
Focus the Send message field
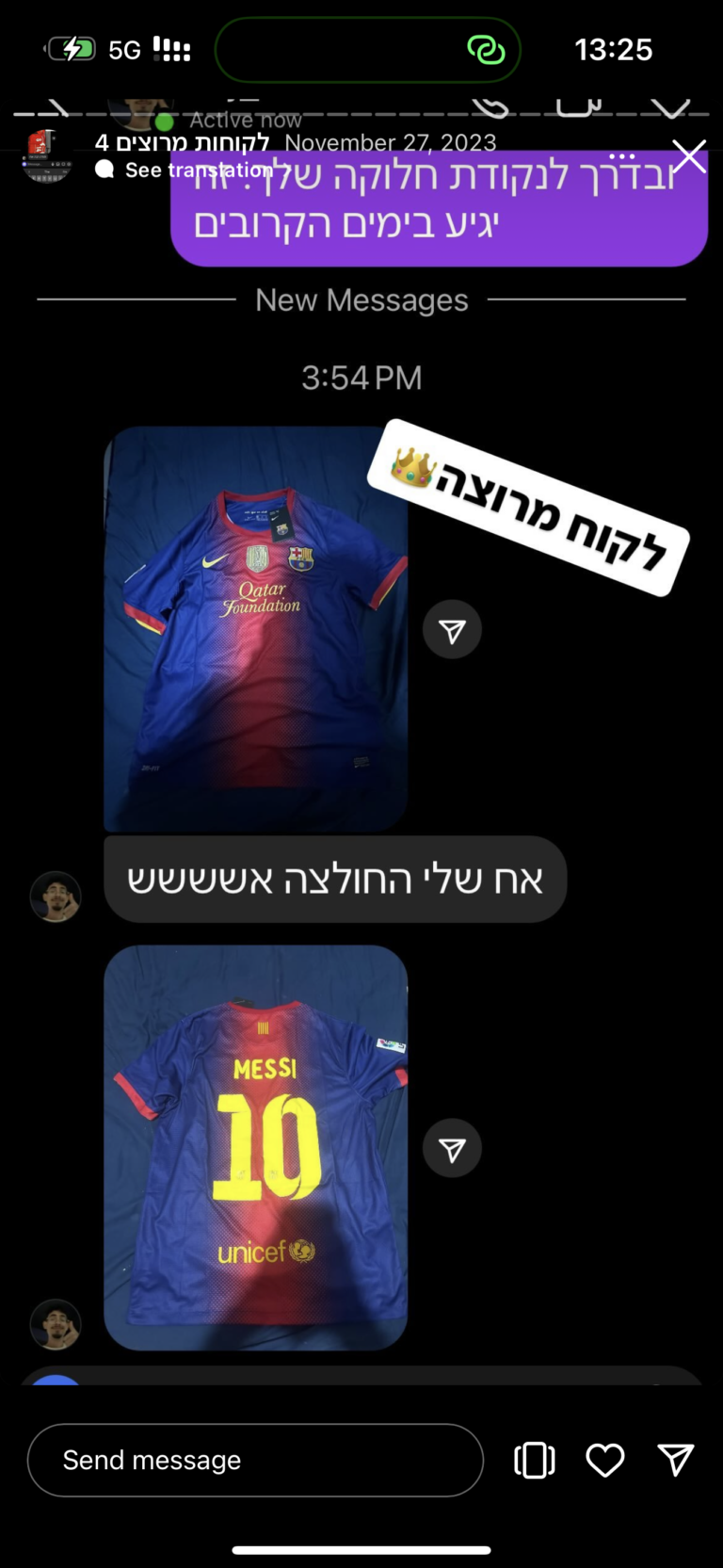254,1460
